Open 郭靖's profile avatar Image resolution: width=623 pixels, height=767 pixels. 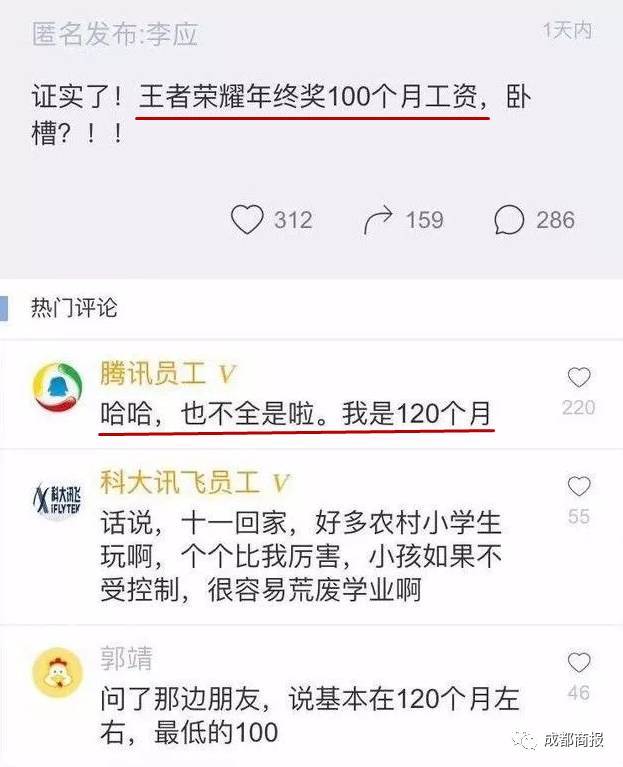[x=58, y=673]
